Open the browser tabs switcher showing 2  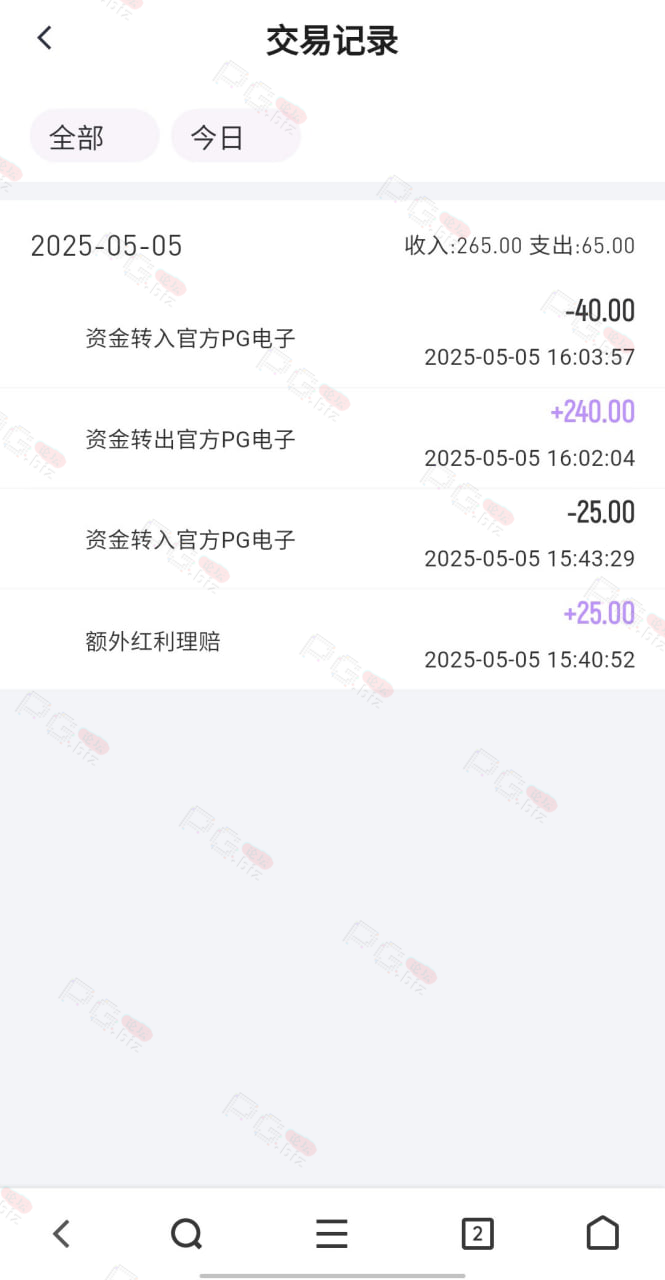click(x=477, y=1234)
